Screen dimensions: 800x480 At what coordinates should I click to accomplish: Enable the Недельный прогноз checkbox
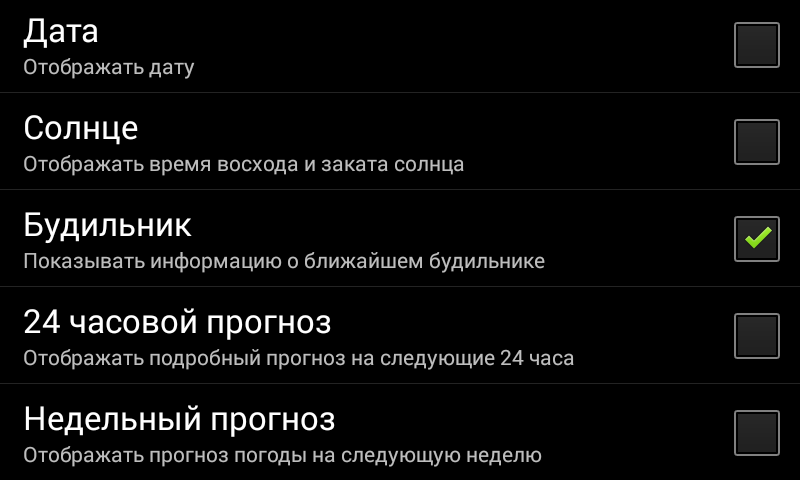[756, 432]
